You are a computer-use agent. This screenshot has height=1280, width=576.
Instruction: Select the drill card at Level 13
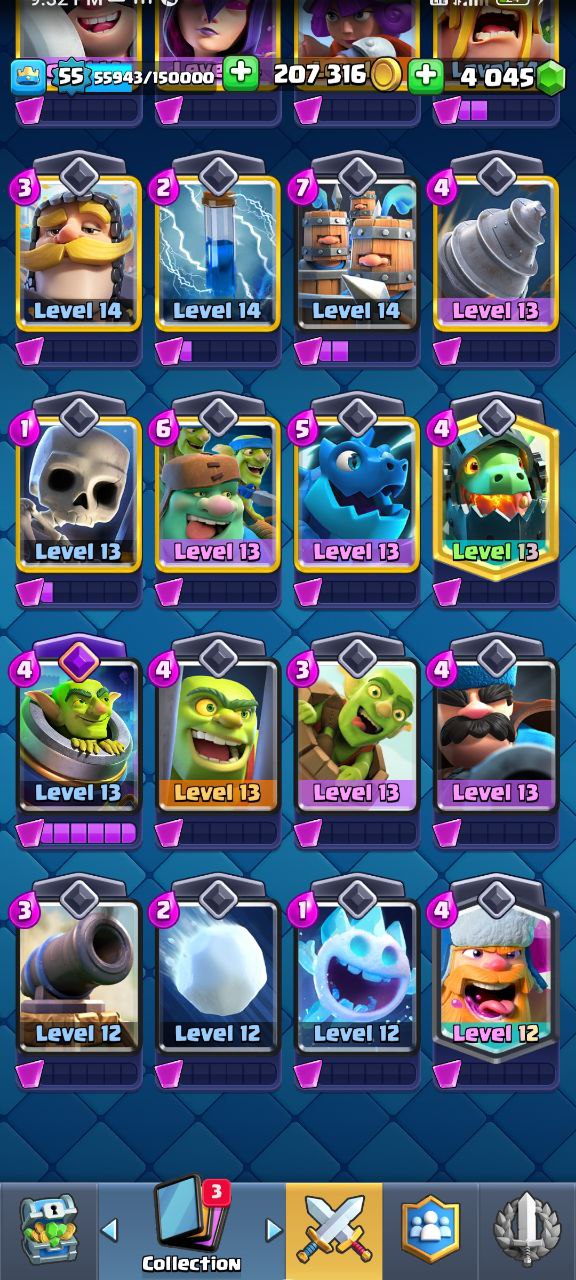496,252
